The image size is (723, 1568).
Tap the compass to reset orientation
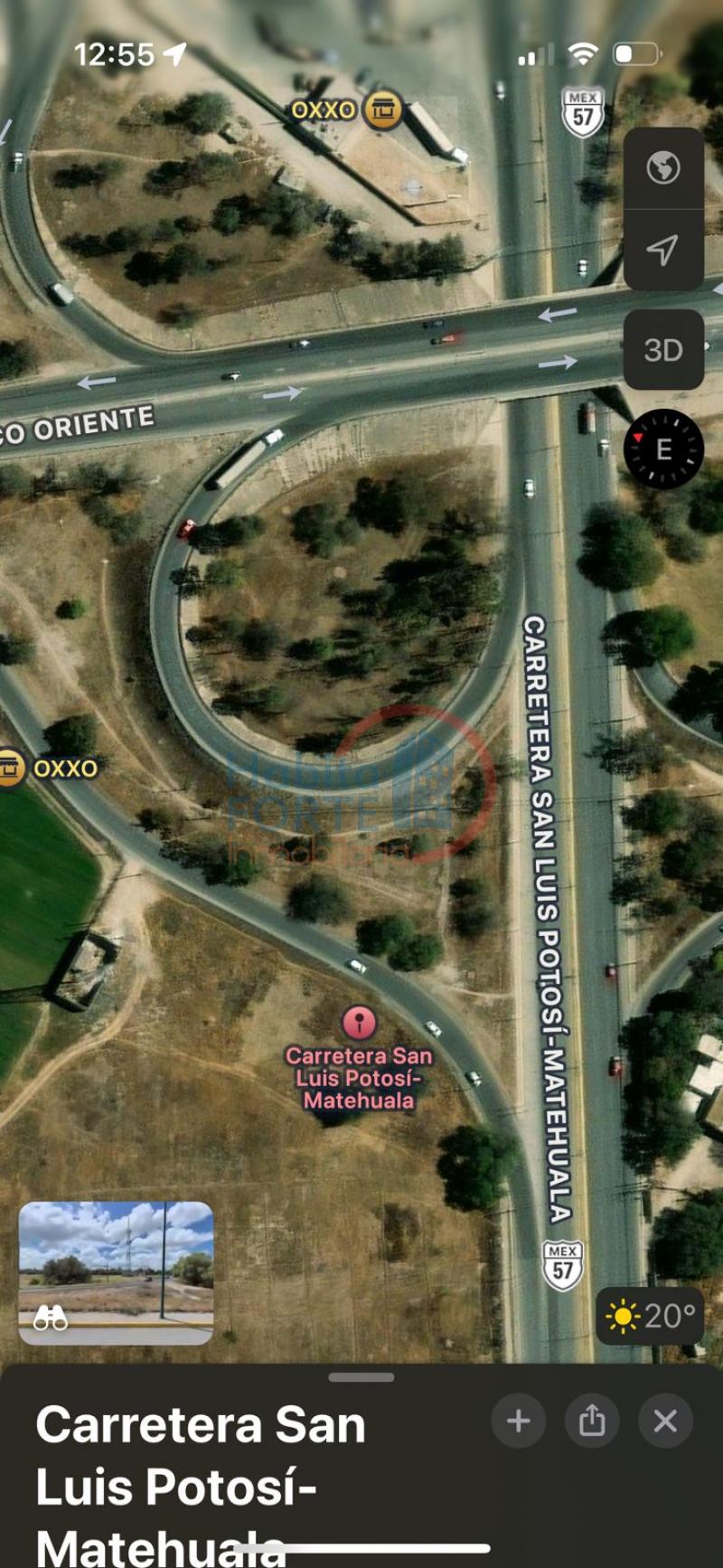pyautogui.click(x=662, y=449)
